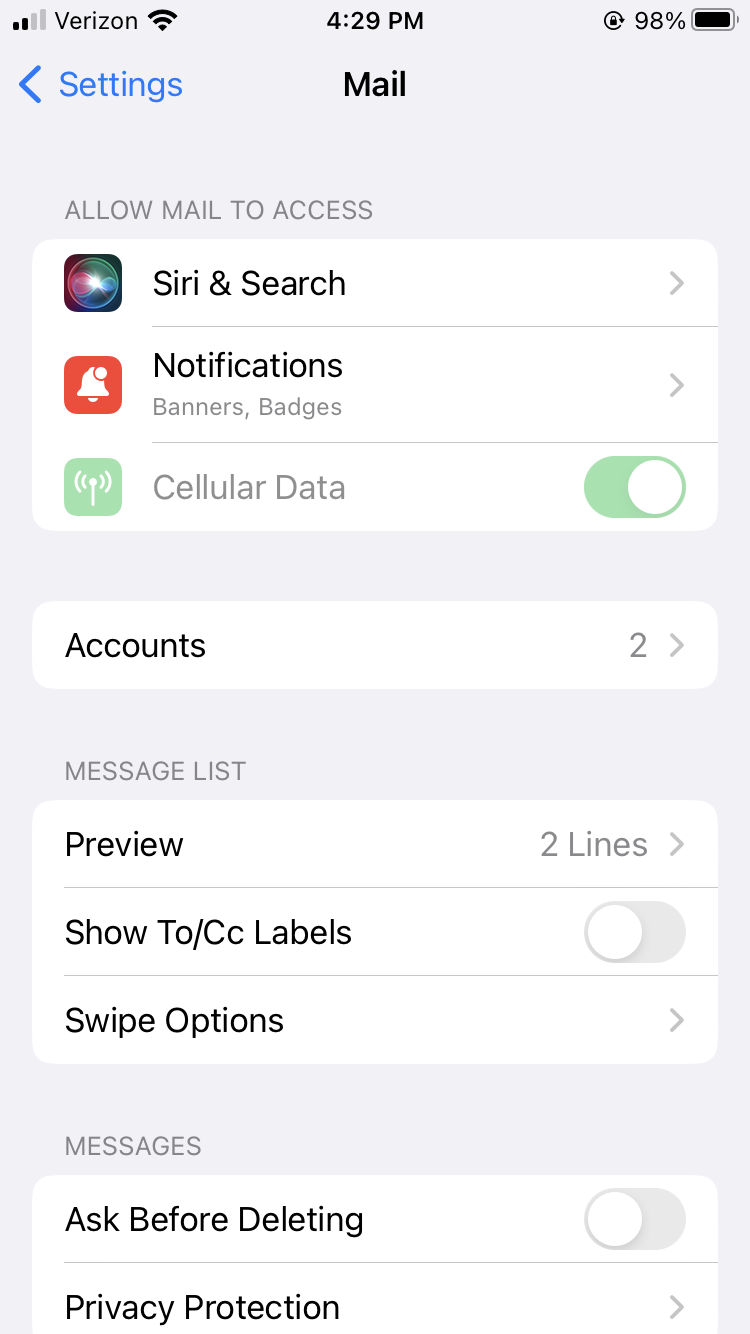Open Notifications settings for Mail
This screenshot has width=750, height=1334.
coord(375,385)
